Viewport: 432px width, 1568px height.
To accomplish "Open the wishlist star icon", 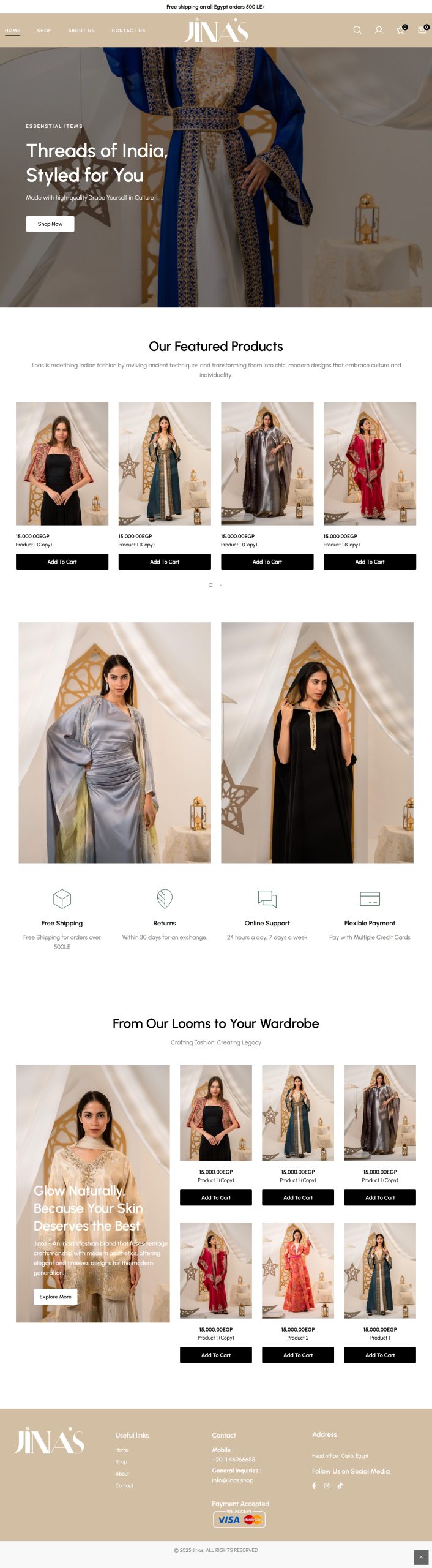I will click(400, 30).
